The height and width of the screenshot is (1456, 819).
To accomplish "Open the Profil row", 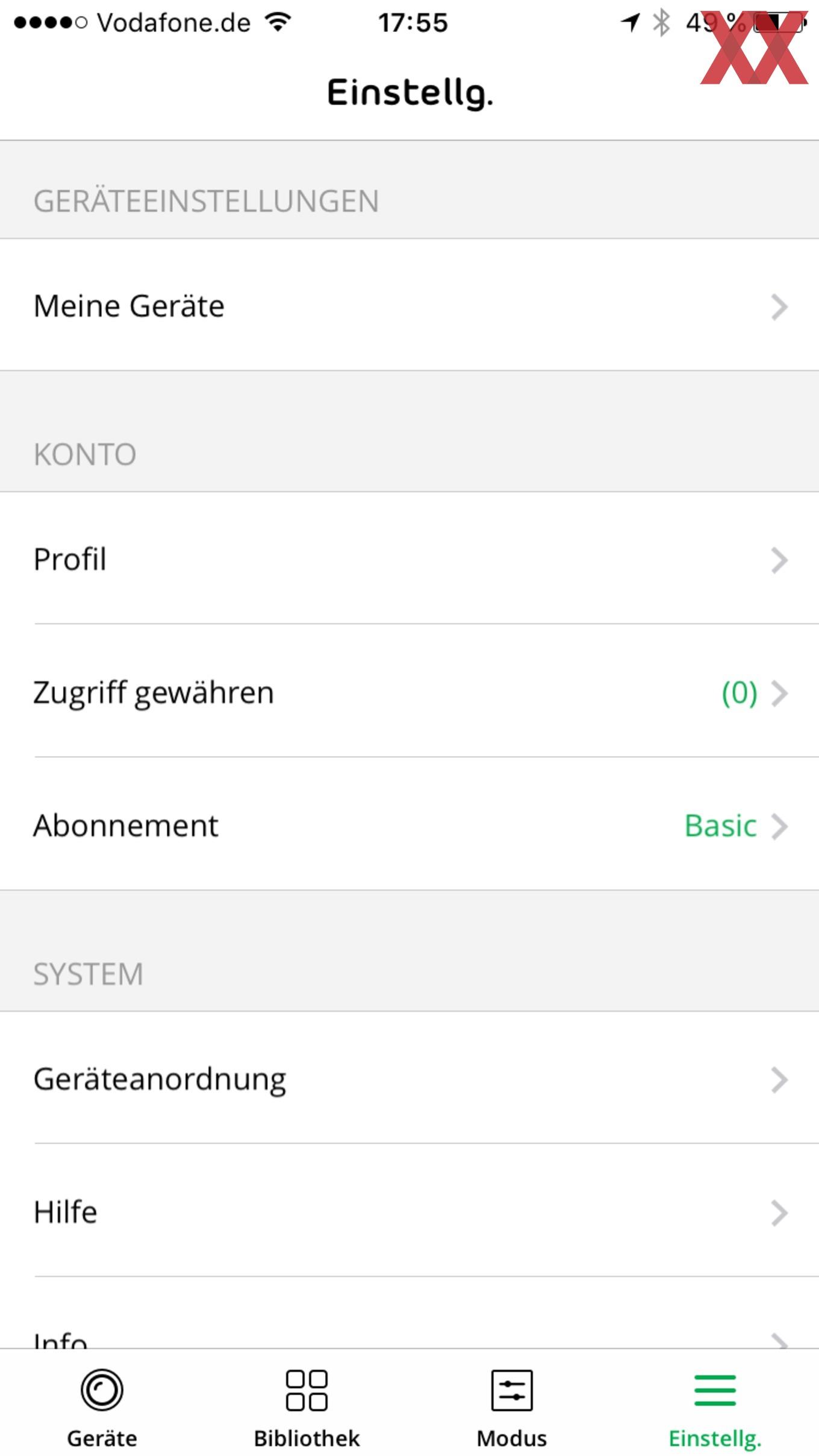I will coord(409,559).
